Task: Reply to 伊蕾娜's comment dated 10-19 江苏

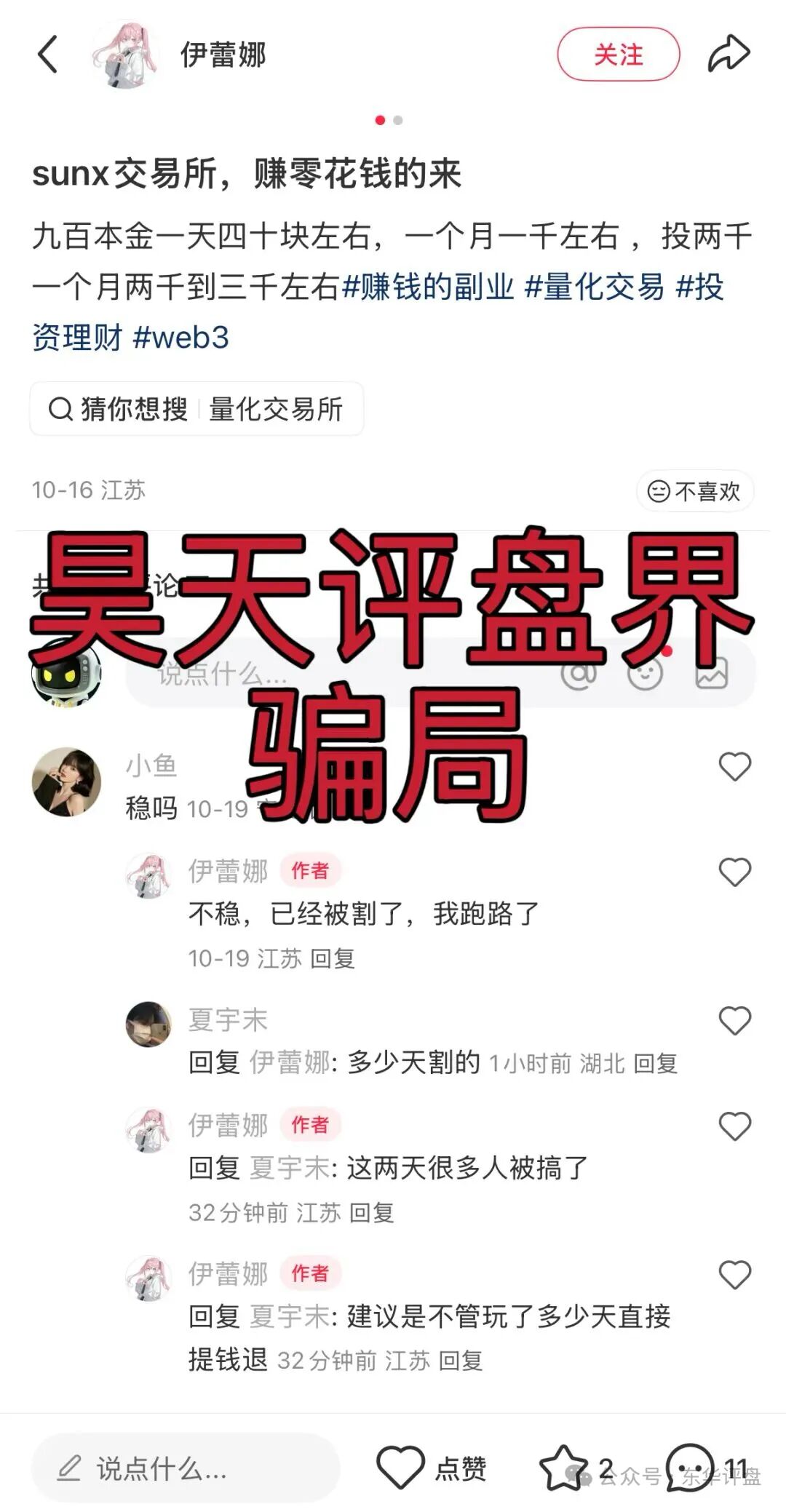Action: 333,958
